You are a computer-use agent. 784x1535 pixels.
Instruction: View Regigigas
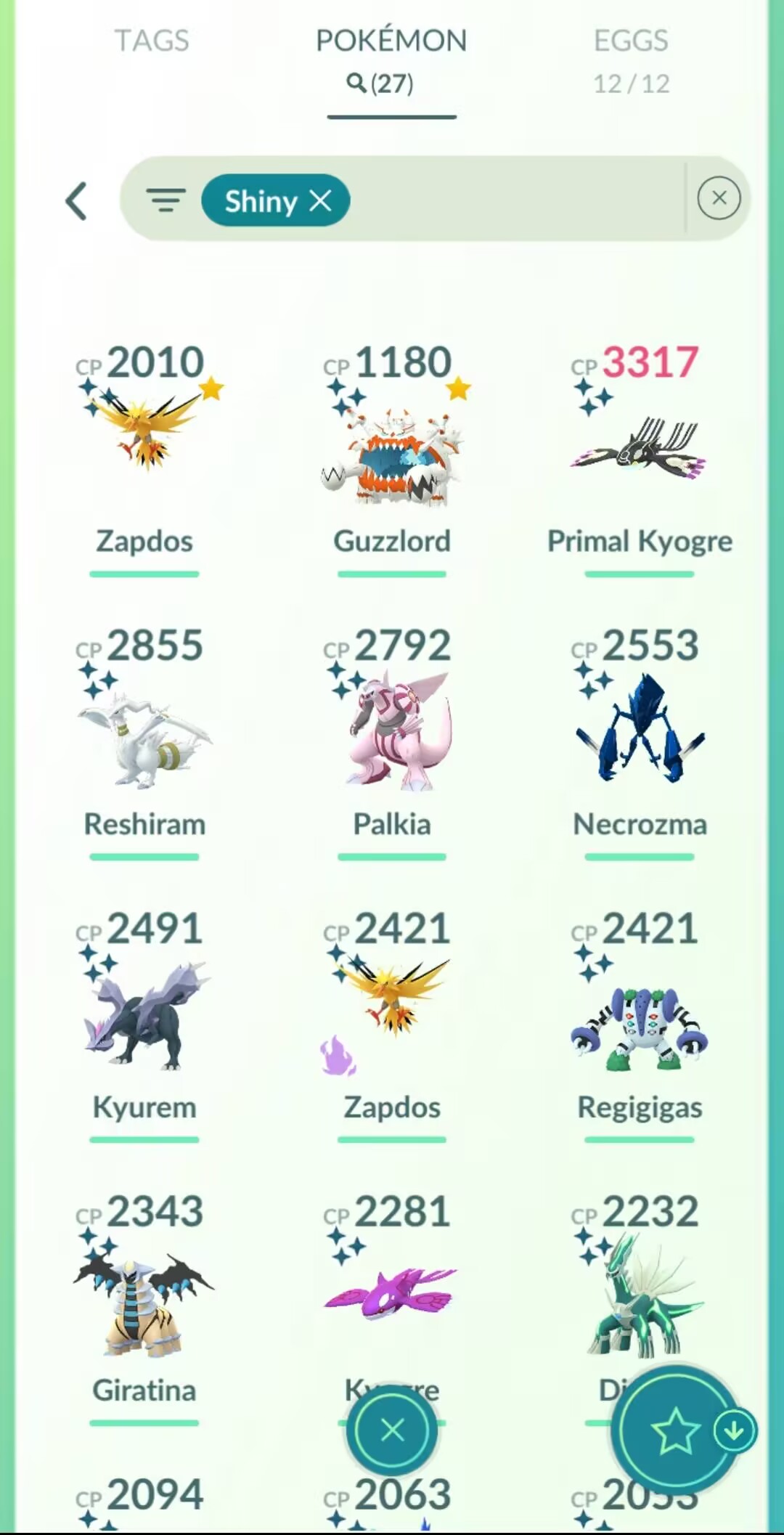click(x=640, y=1025)
